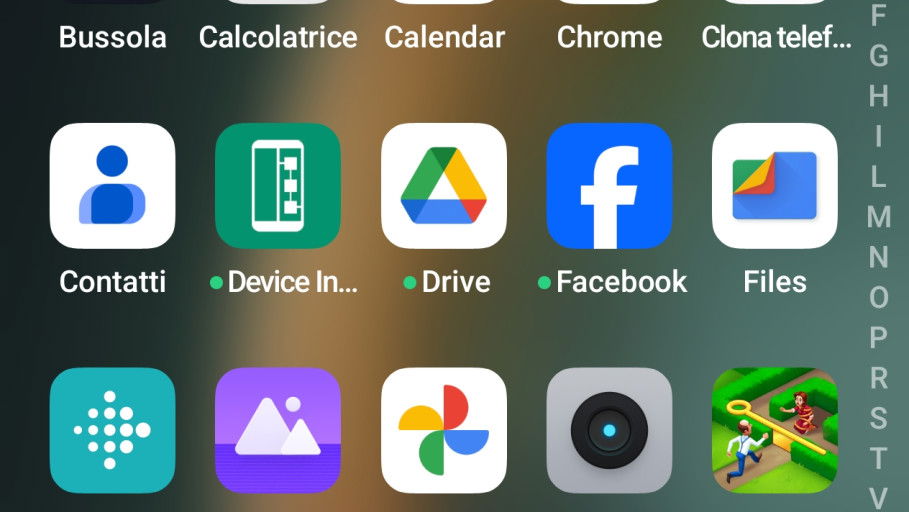The width and height of the screenshot is (909, 512).
Task: Open Google Drive
Action: 444,186
